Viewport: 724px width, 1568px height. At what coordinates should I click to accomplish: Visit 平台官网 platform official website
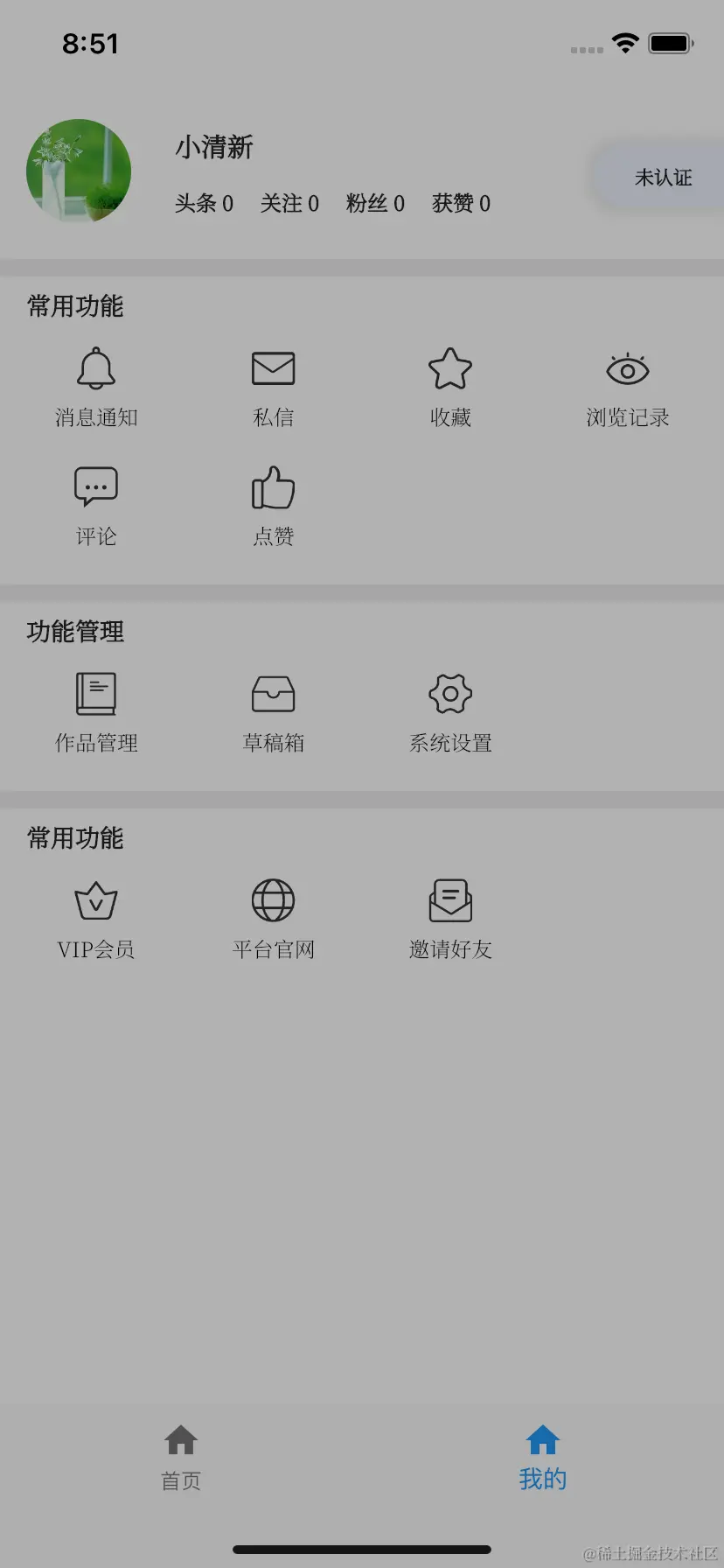click(273, 917)
